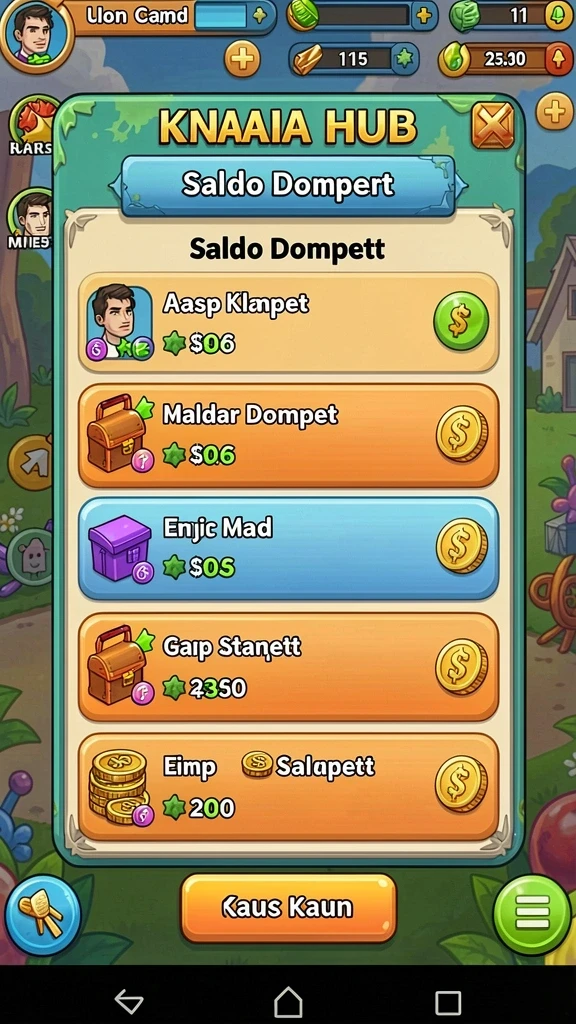The height and width of the screenshot is (1024, 576).
Task: Tap the green dollar button for Aasp Klanpet
Action: click(460, 321)
